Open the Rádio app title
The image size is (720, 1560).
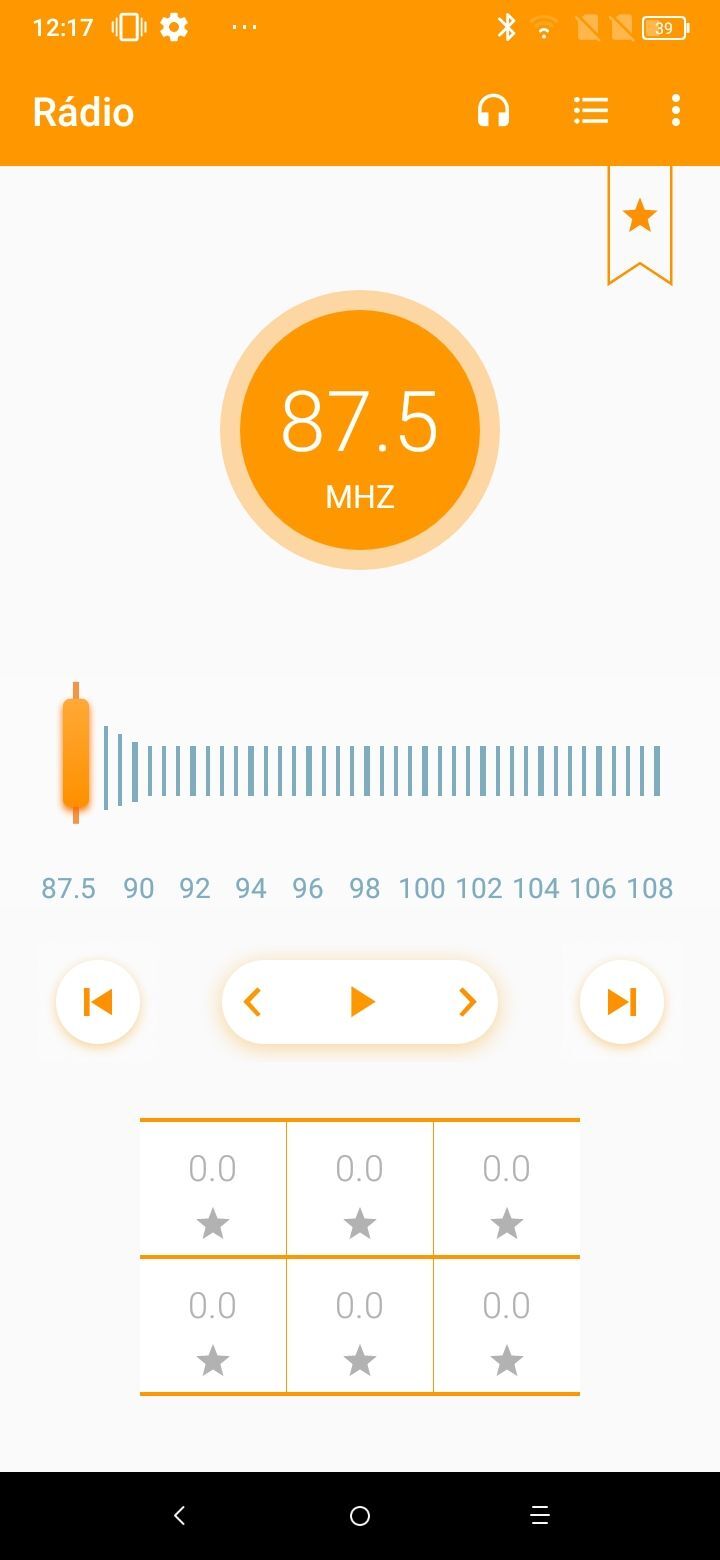pyautogui.click(x=83, y=111)
